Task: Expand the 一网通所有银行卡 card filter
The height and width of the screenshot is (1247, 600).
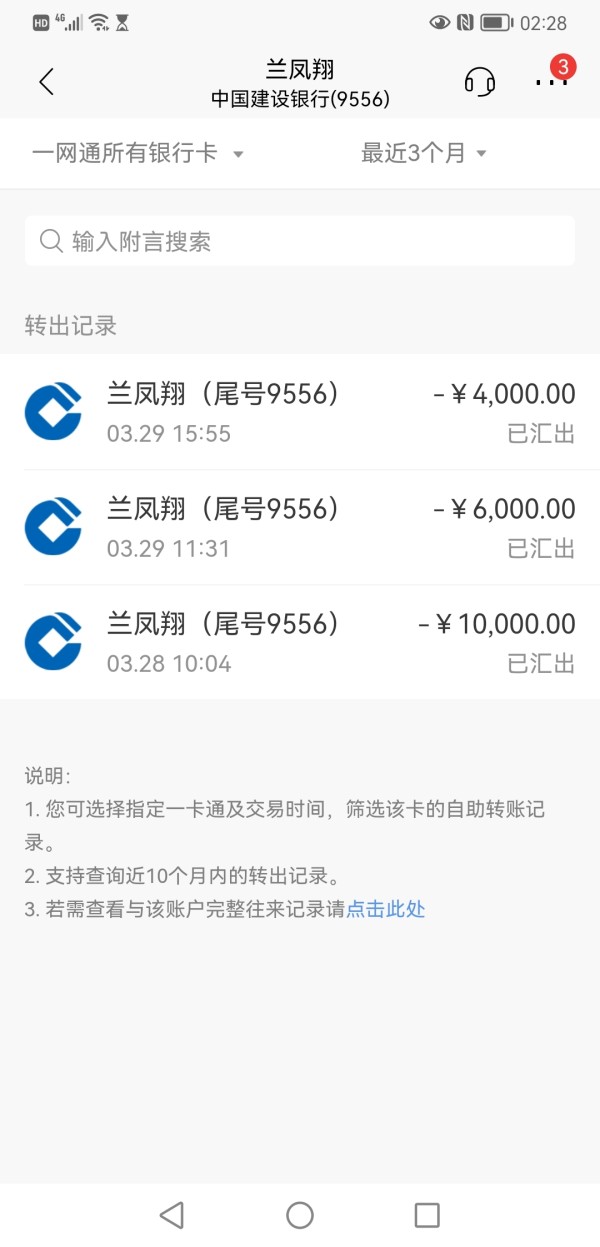Action: coord(138,153)
